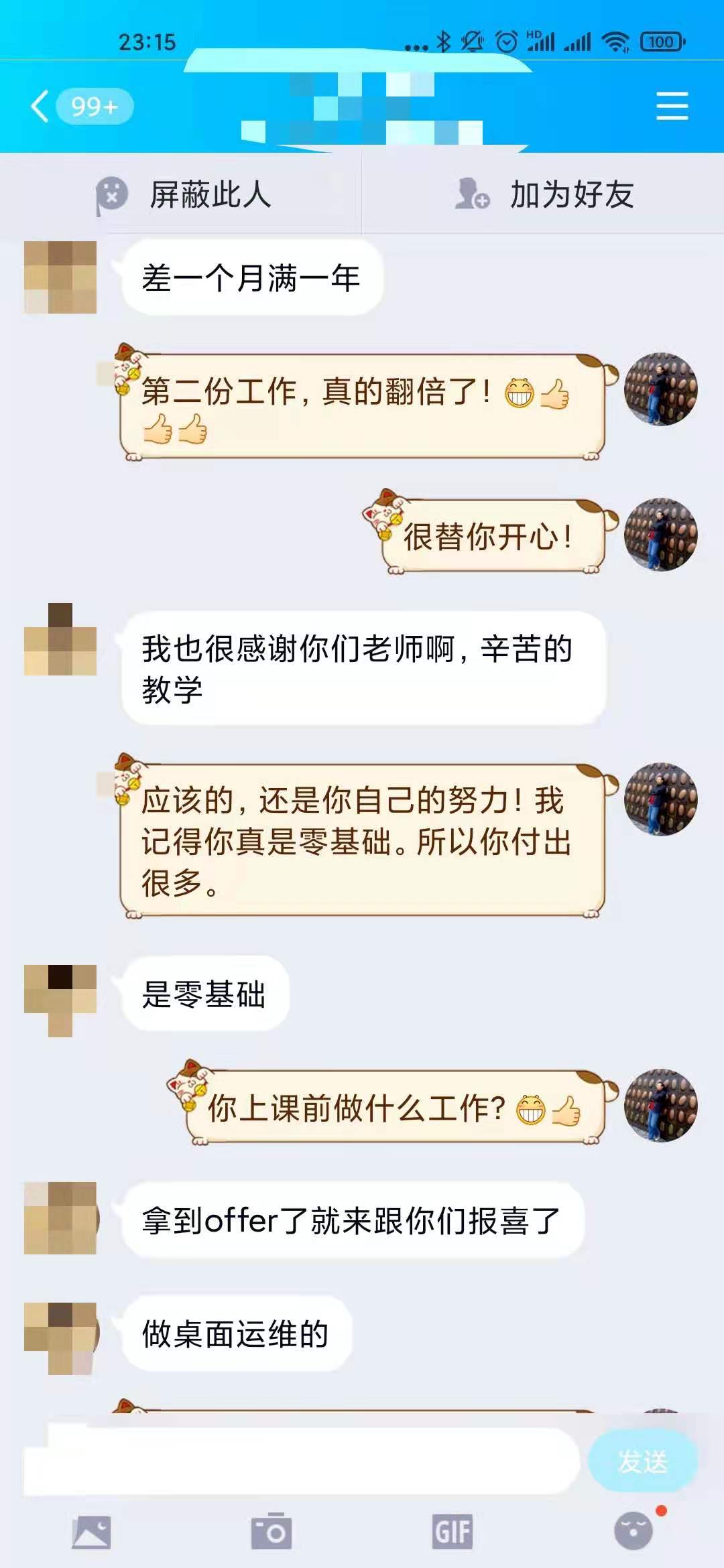724x1568 pixels.
Task: Open contact avatar beside 是零基础
Action: coord(60,1000)
